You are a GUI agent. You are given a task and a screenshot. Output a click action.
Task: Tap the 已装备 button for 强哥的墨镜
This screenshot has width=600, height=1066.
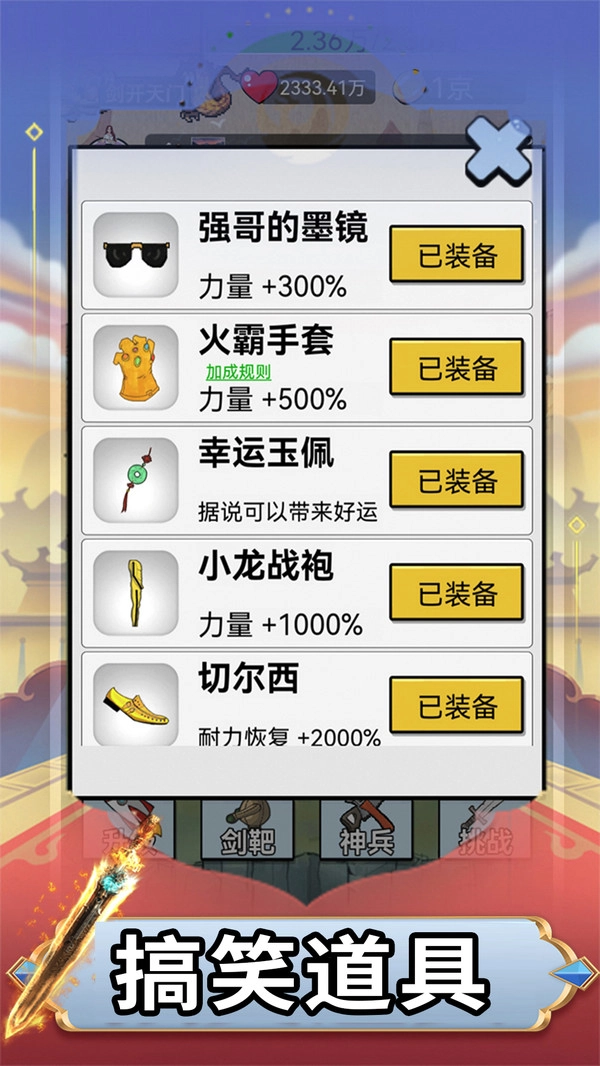pos(457,254)
